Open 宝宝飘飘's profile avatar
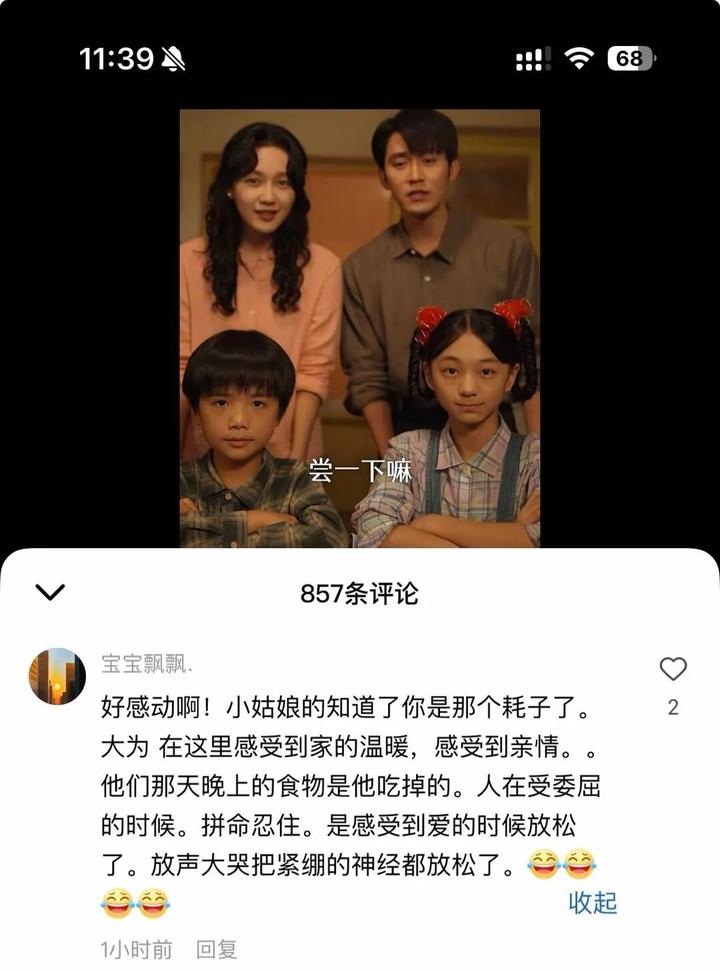 pyautogui.click(x=56, y=676)
